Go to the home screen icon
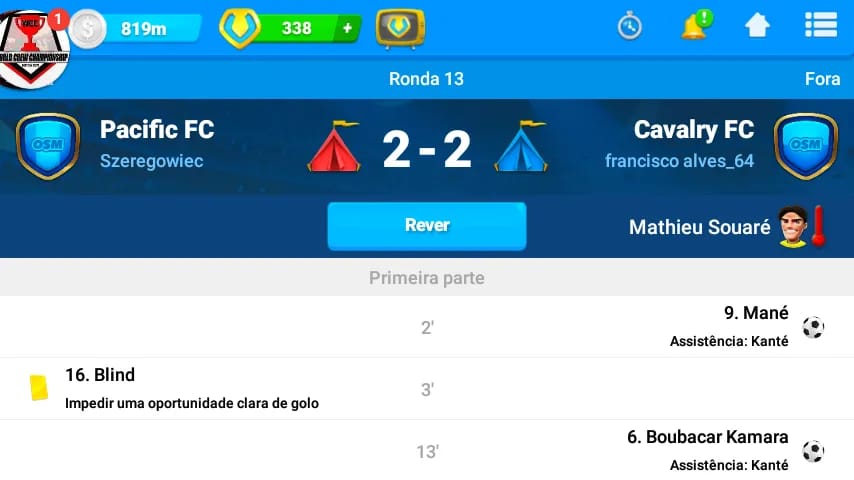 pyautogui.click(x=757, y=26)
